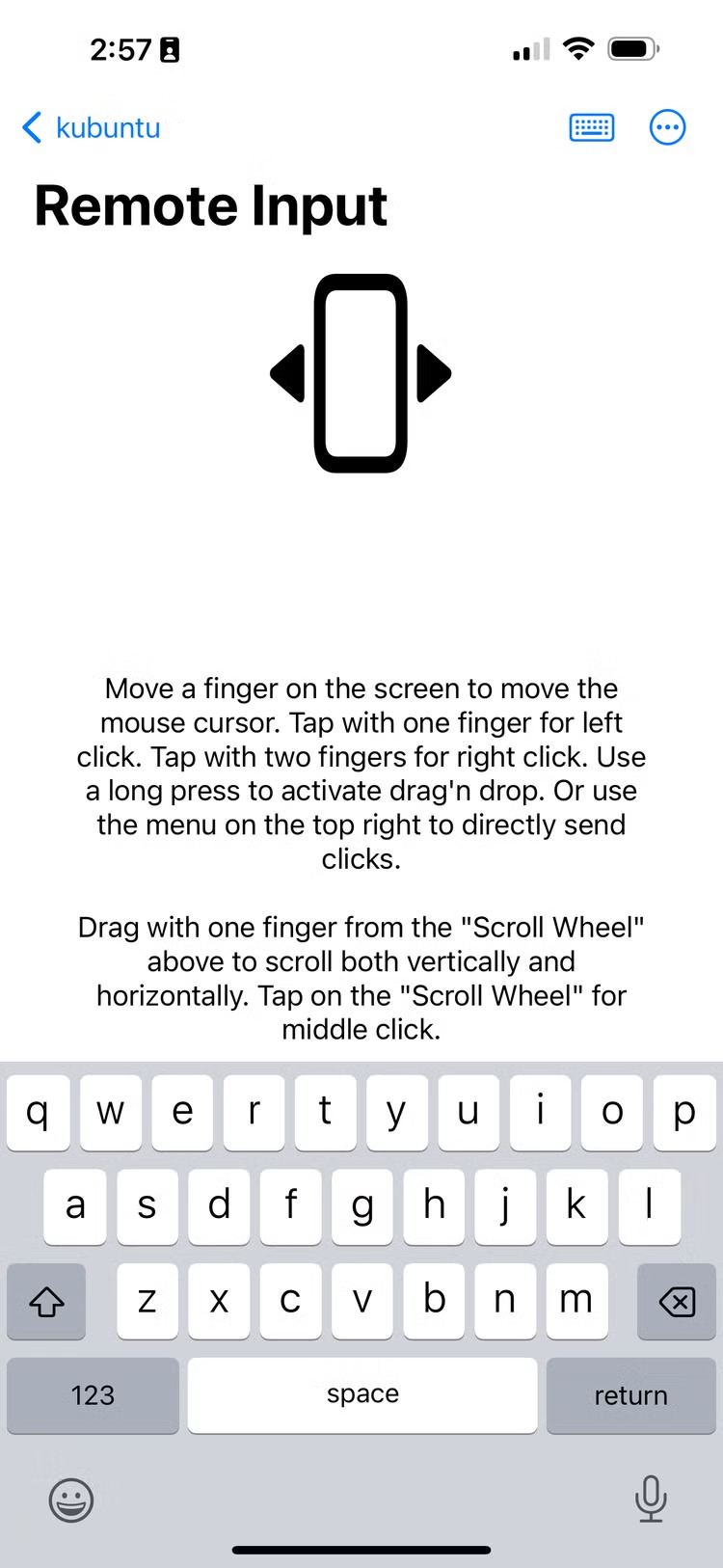
Task: Open the emoji keyboard
Action: point(71,1500)
